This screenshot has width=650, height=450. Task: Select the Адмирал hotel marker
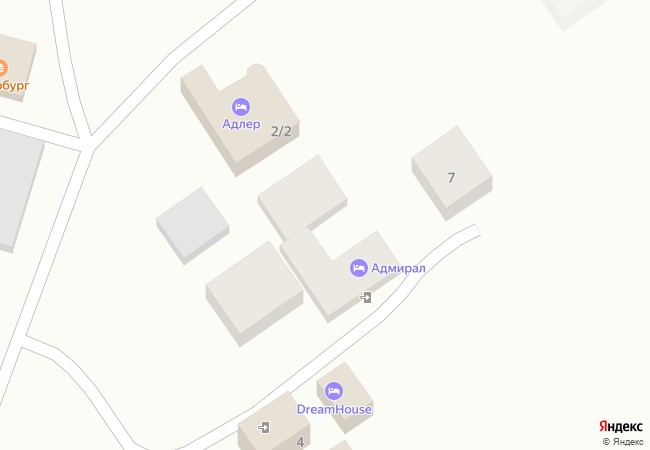point(358,268)
